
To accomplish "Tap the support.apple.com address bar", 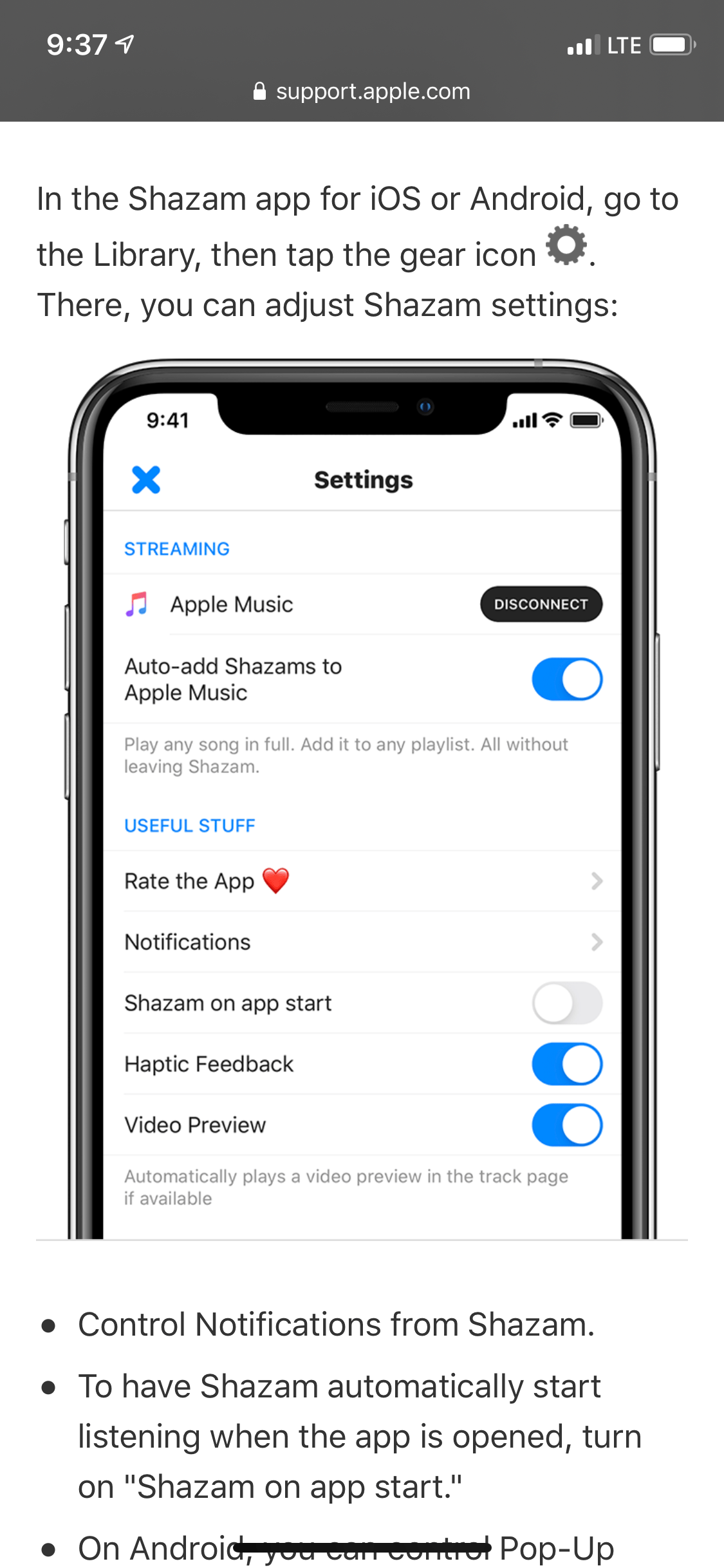I will (362, 91).
